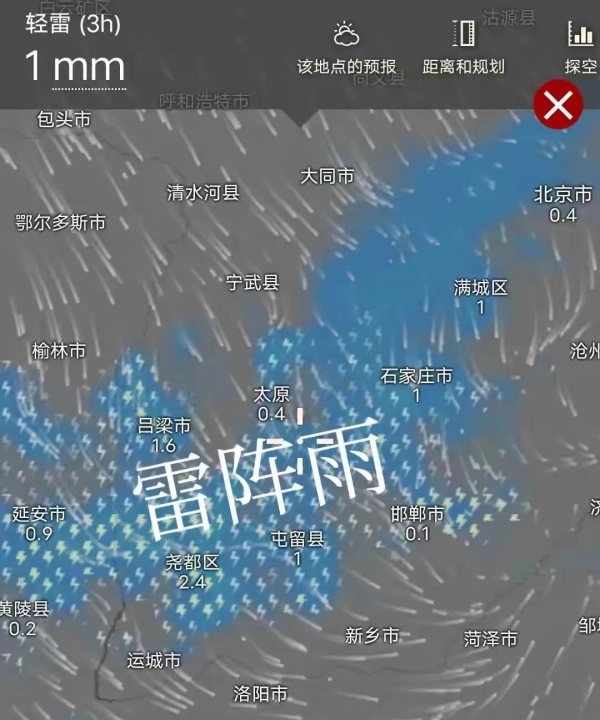
Task: Tap the underlined 1 mm value
Action: tap(75, 67)
